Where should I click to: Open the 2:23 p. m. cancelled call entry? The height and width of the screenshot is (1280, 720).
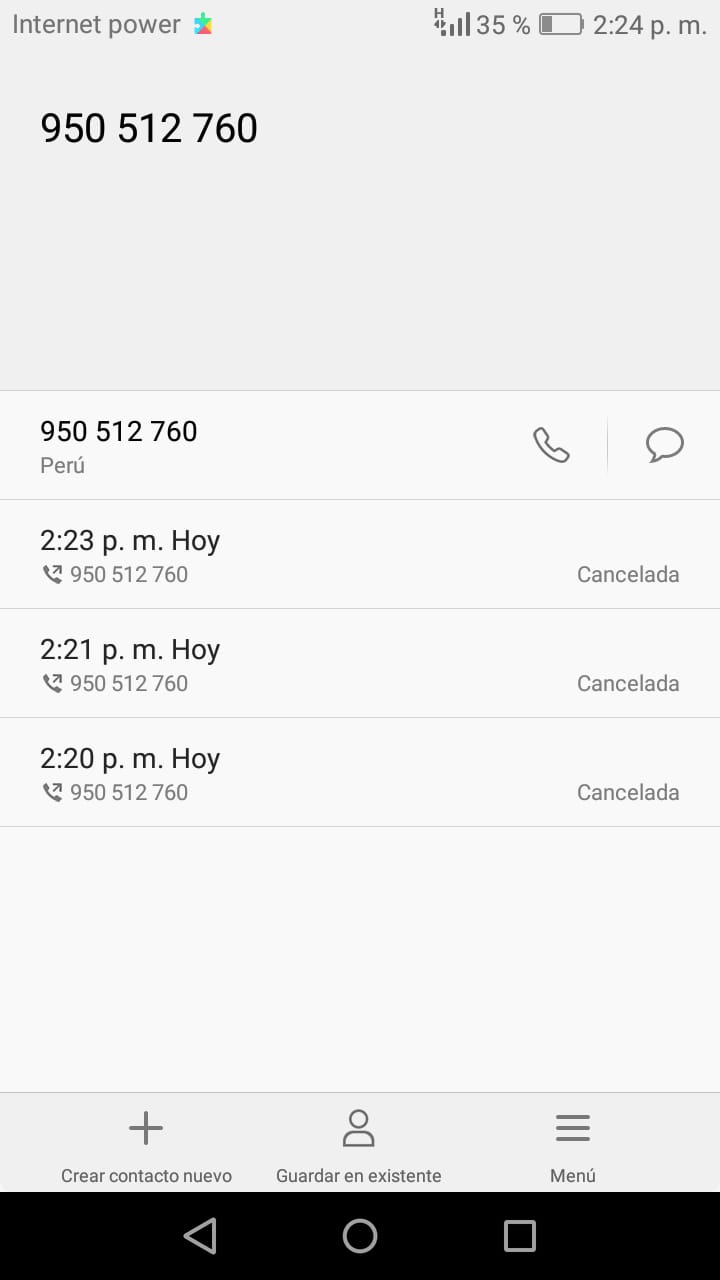click(360, 554)
